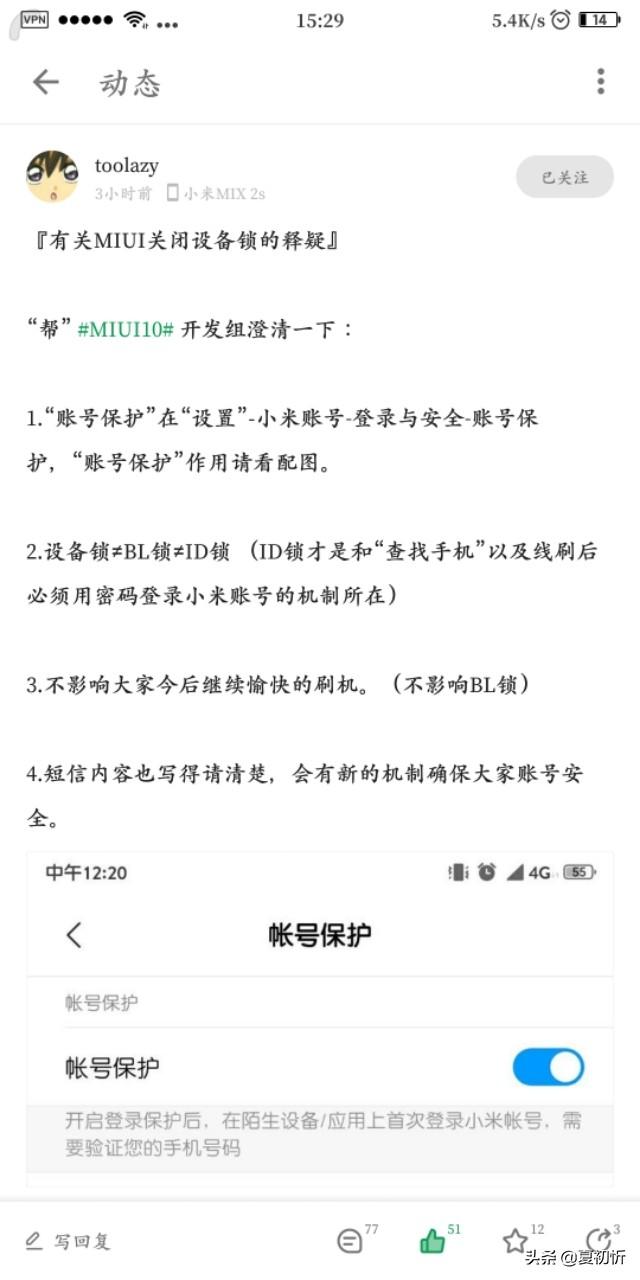Go back from the 动态 page

tap(46, 82)
